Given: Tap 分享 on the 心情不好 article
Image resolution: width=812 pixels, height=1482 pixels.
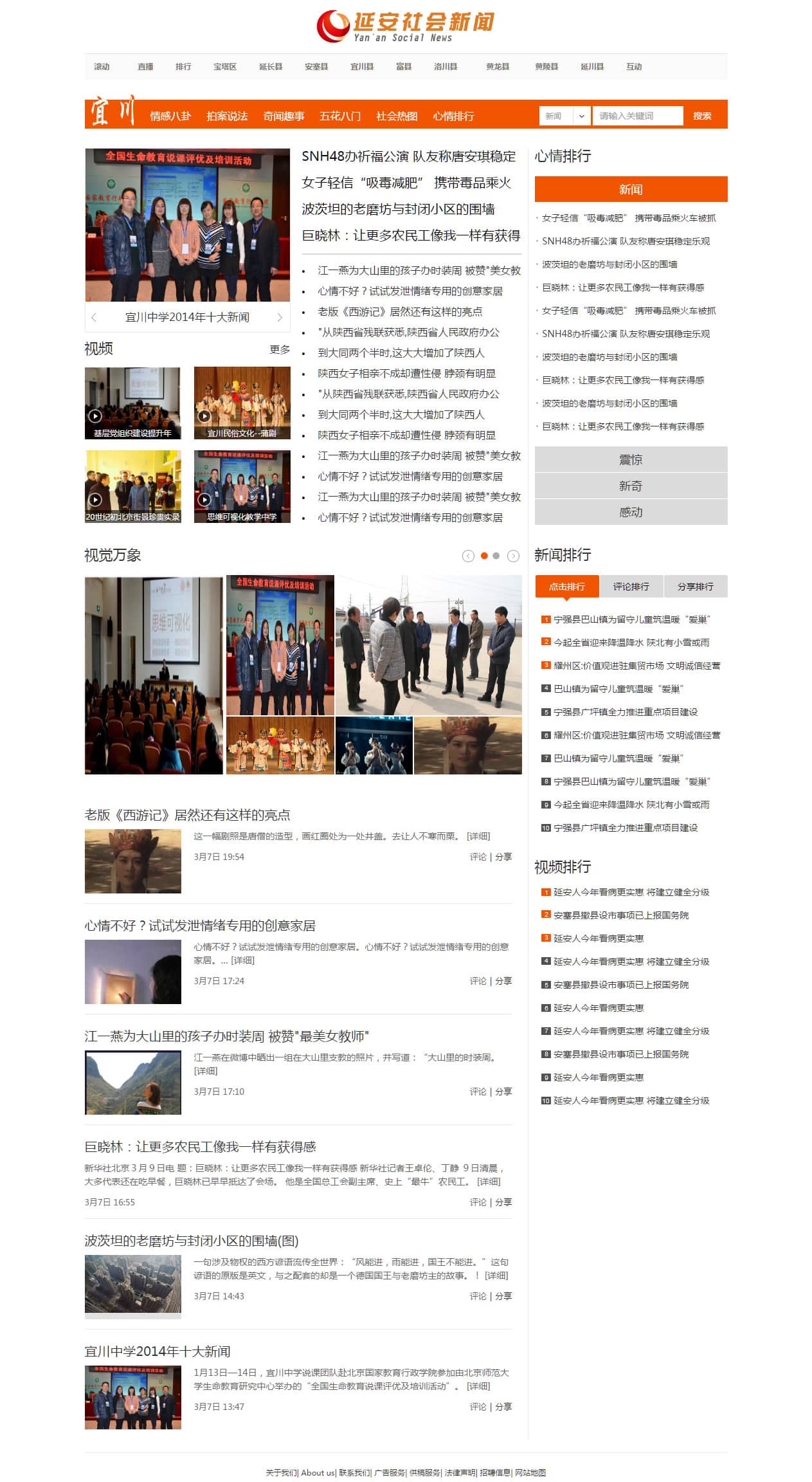Looking at the screenshot, I should pyautogui.click(x=503, y=981).
